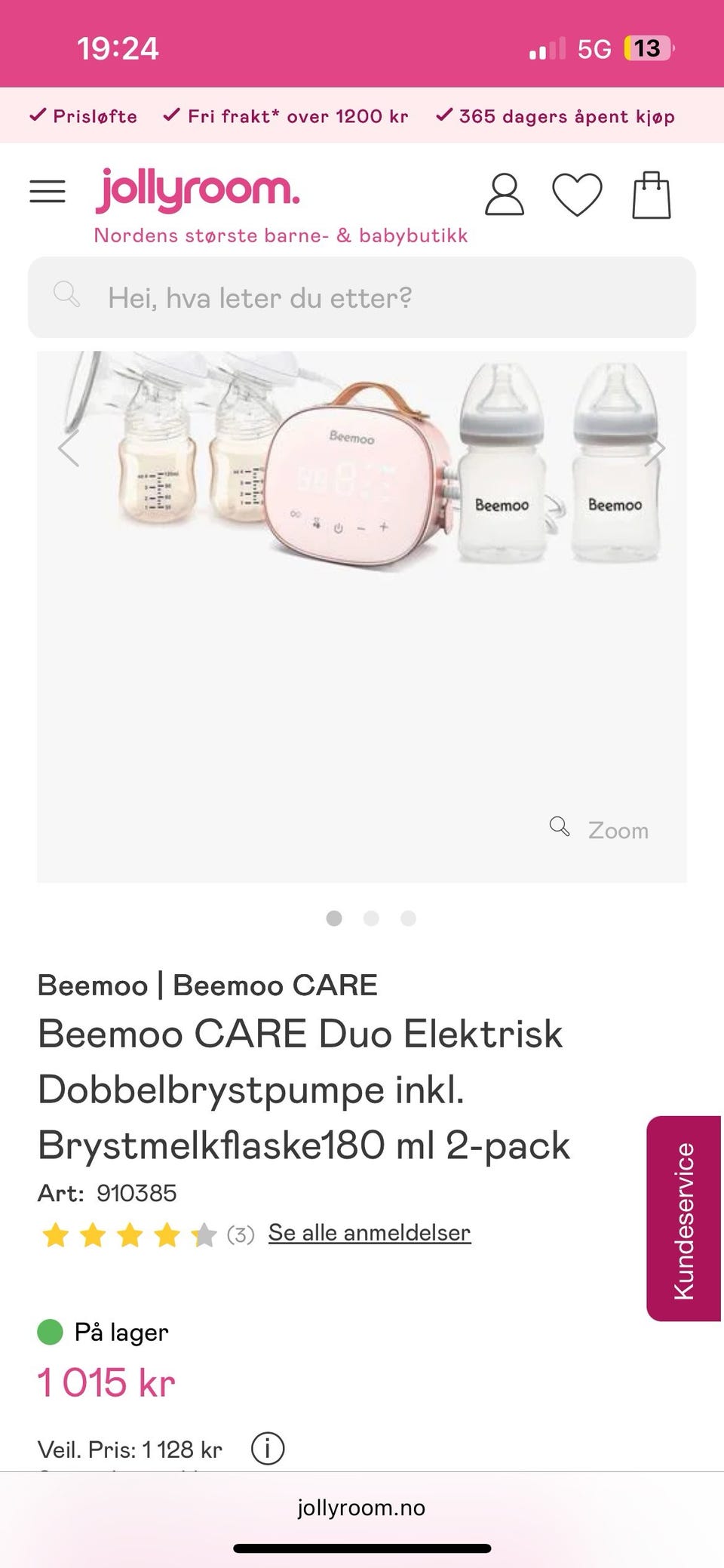Open the hamburger menu

pos(47,192)
